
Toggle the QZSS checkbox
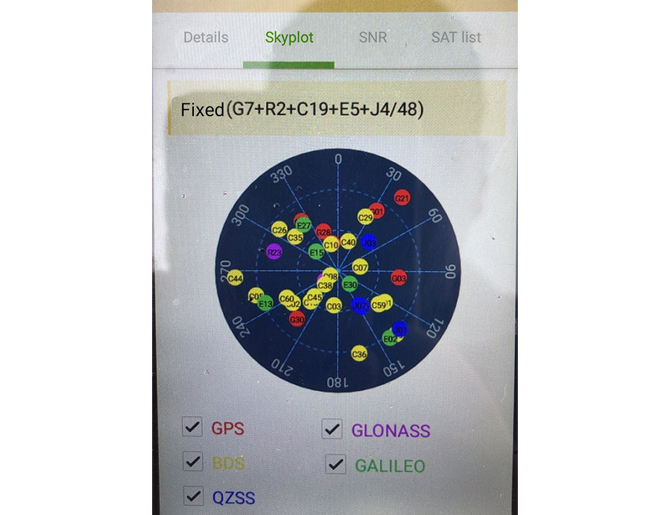point(192,495)
